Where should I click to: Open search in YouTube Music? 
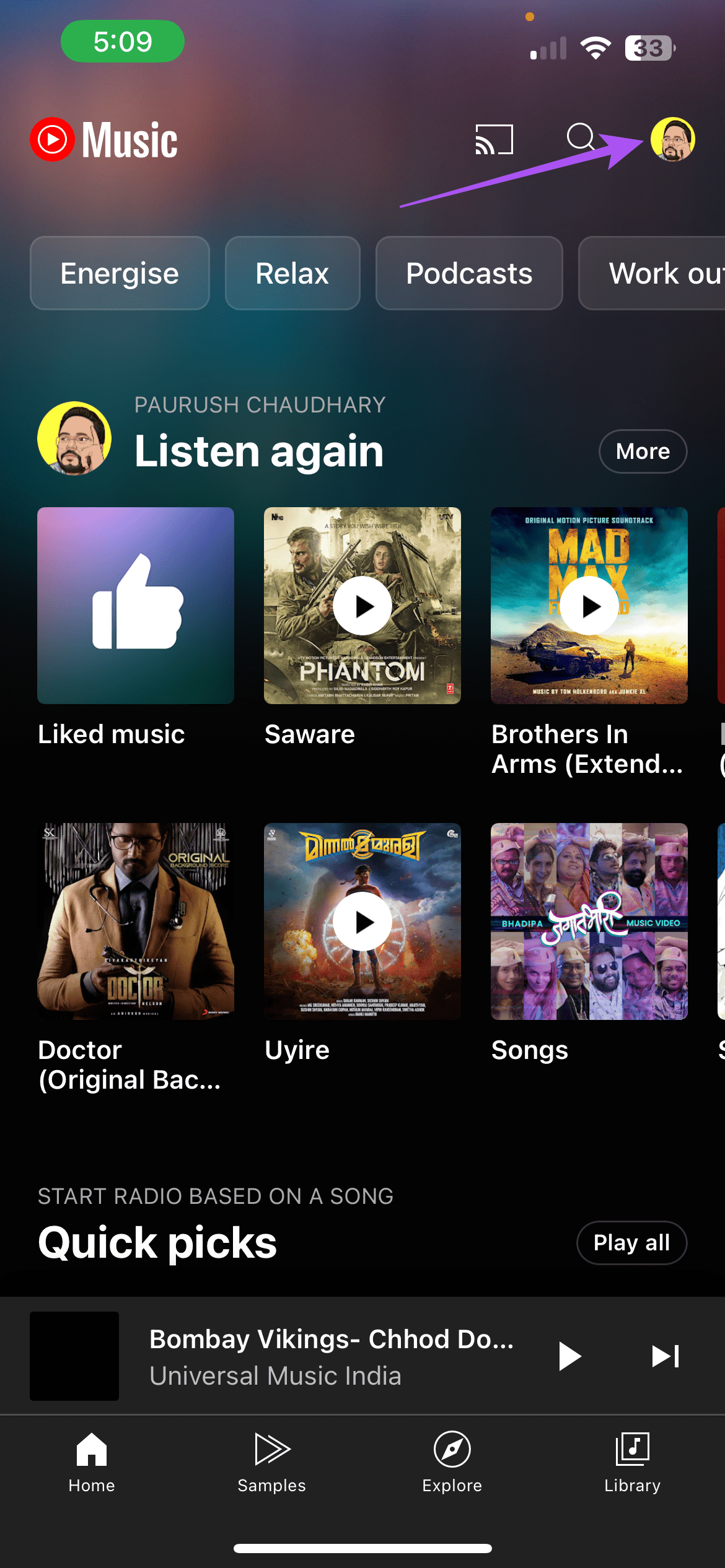(579, 139)
